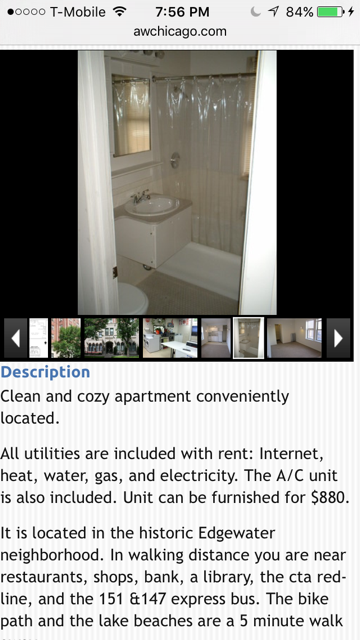Image resolution: width=360 pixels, height=640 pixels.
Task: Tap the large bathroom photo
Action: click(x=177, y=182)
